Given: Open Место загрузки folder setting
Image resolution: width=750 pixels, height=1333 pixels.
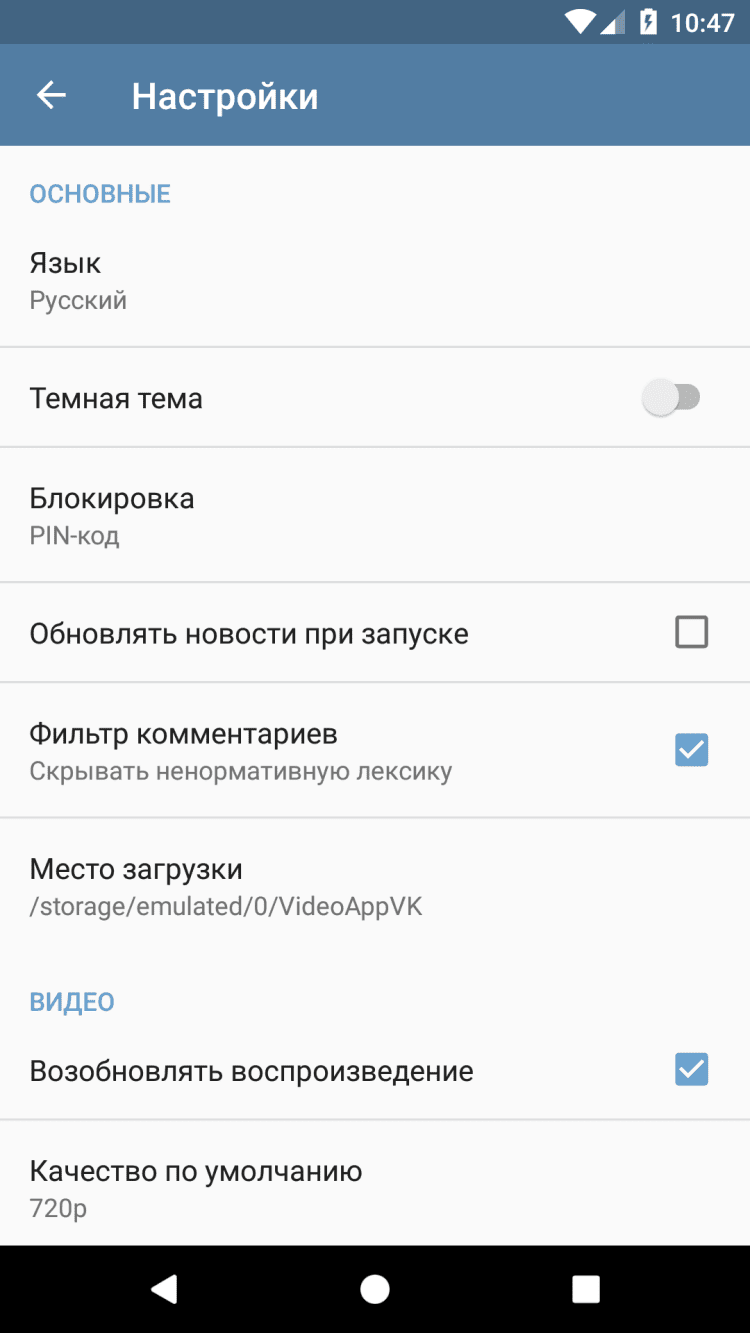Looking at the screenshot, I should click(x=375, y=886).
